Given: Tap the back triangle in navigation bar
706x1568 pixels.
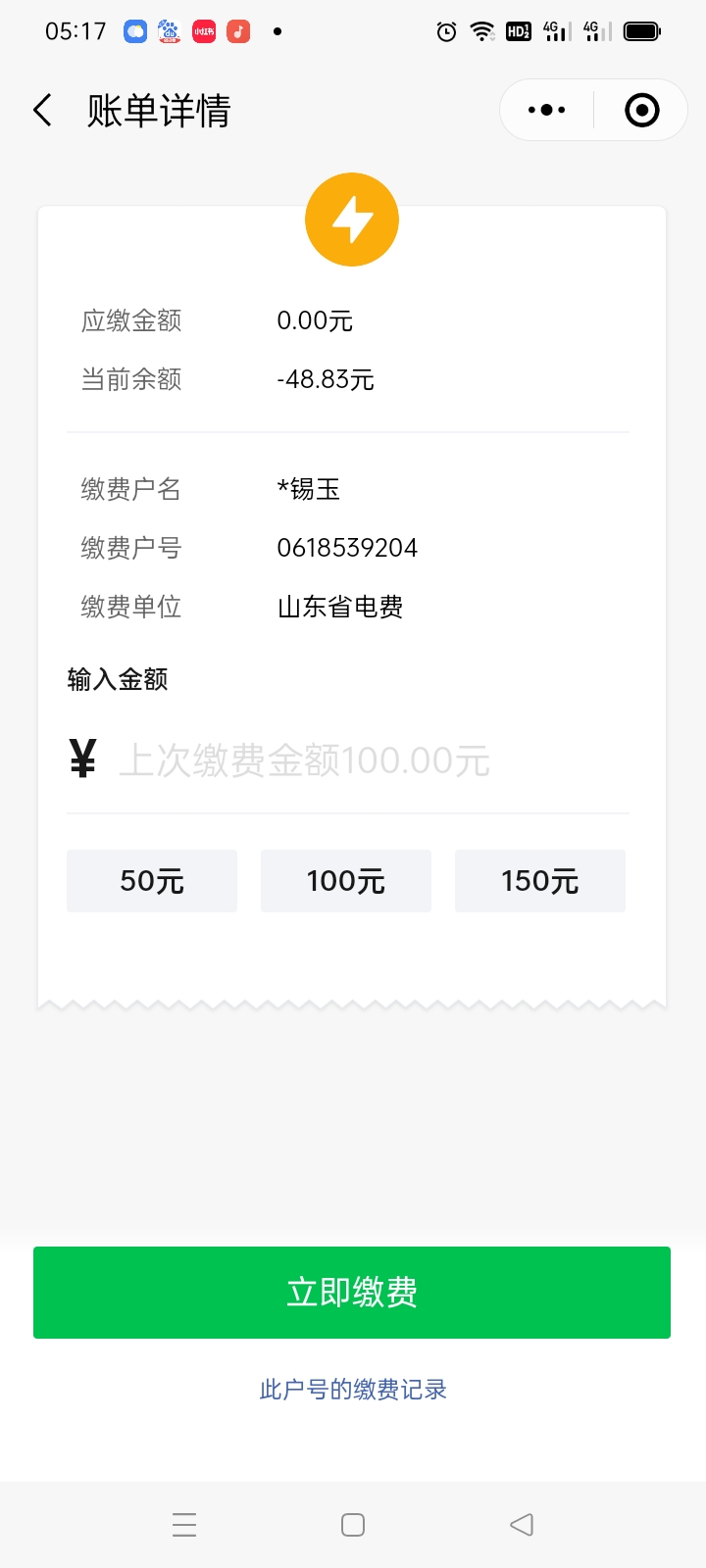Looking at the screenshot, I should coord(521,1524).
